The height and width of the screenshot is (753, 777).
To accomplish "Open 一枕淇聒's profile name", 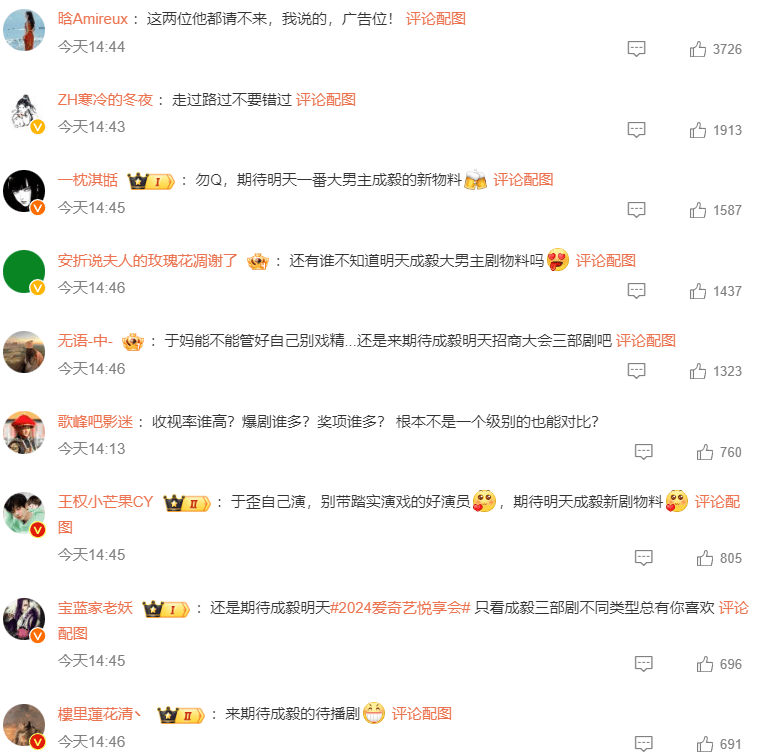I will 88,180.
